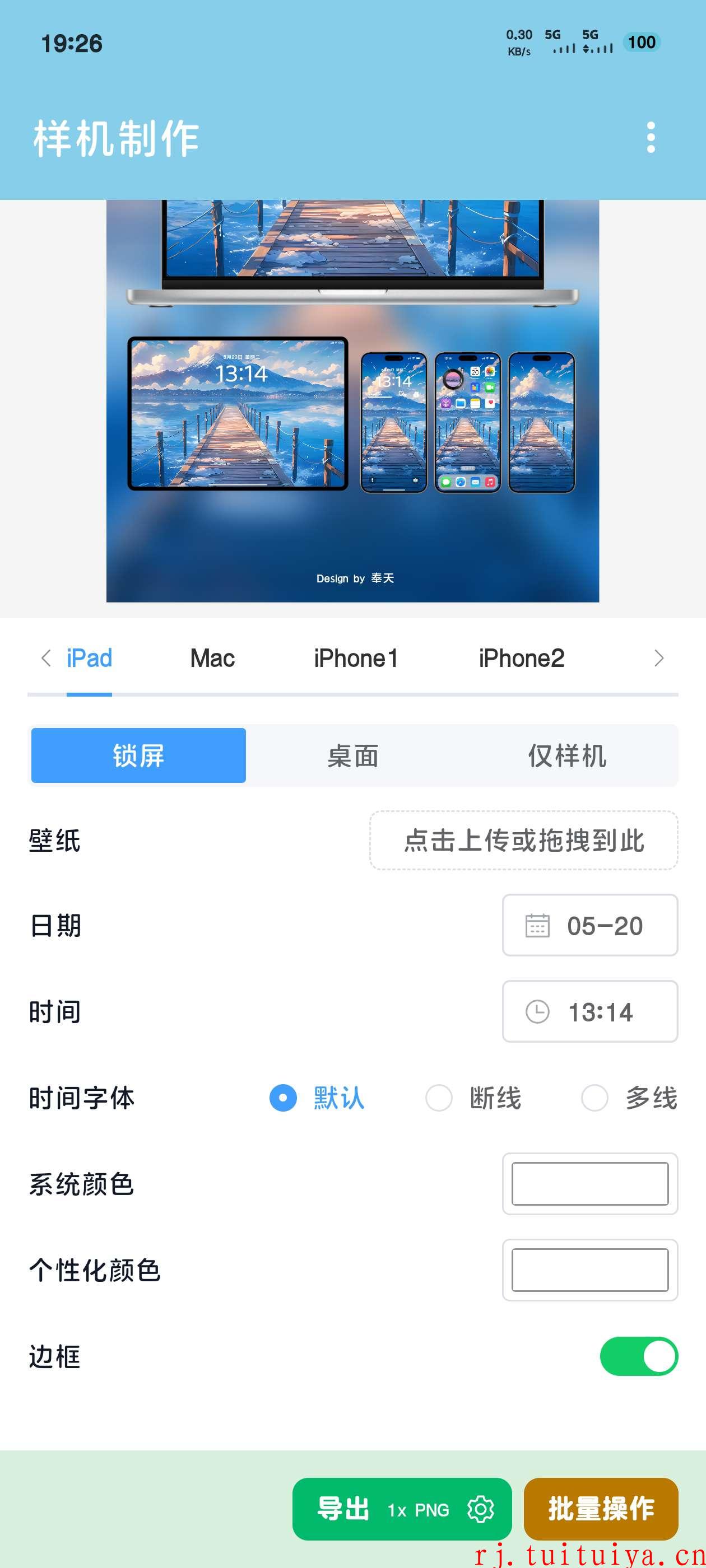Select the 仅样机 segment

567,755
